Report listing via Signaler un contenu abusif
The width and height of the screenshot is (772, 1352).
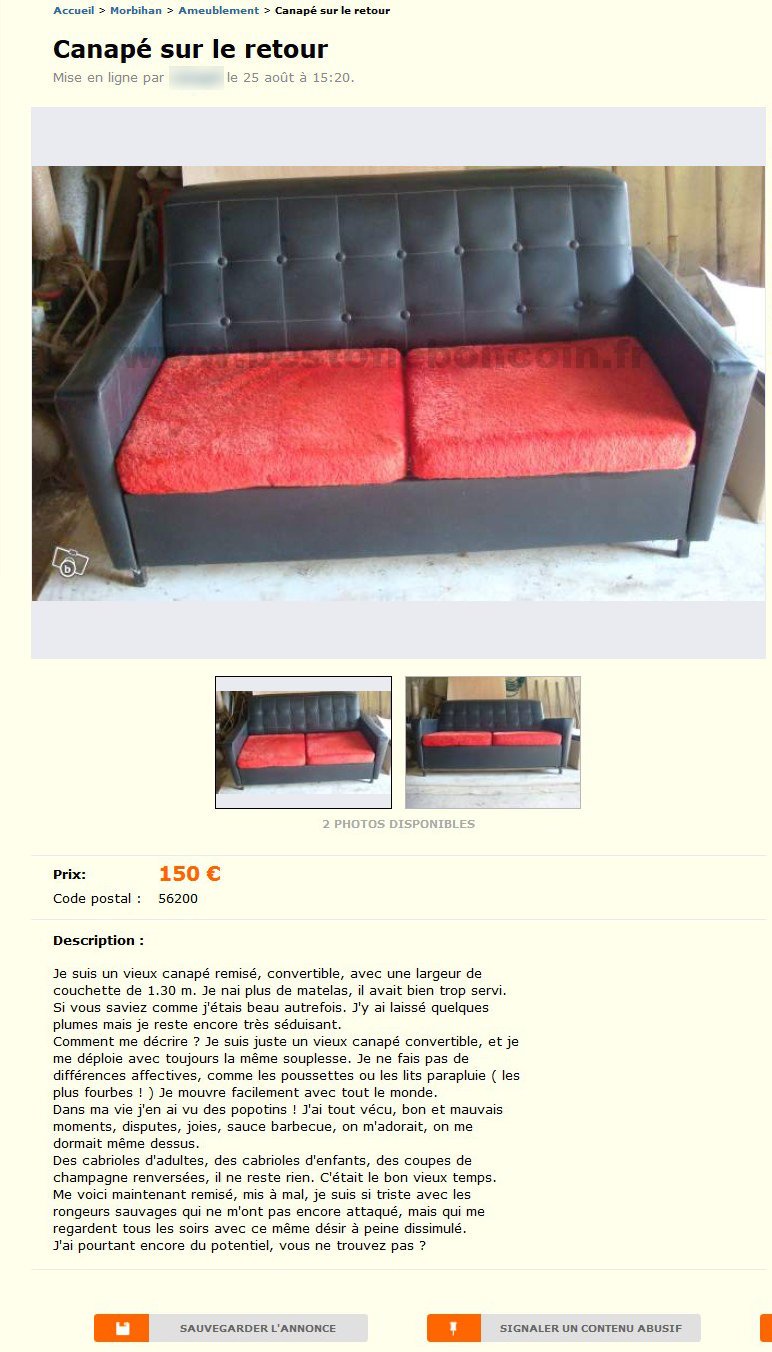point(564,1328)
